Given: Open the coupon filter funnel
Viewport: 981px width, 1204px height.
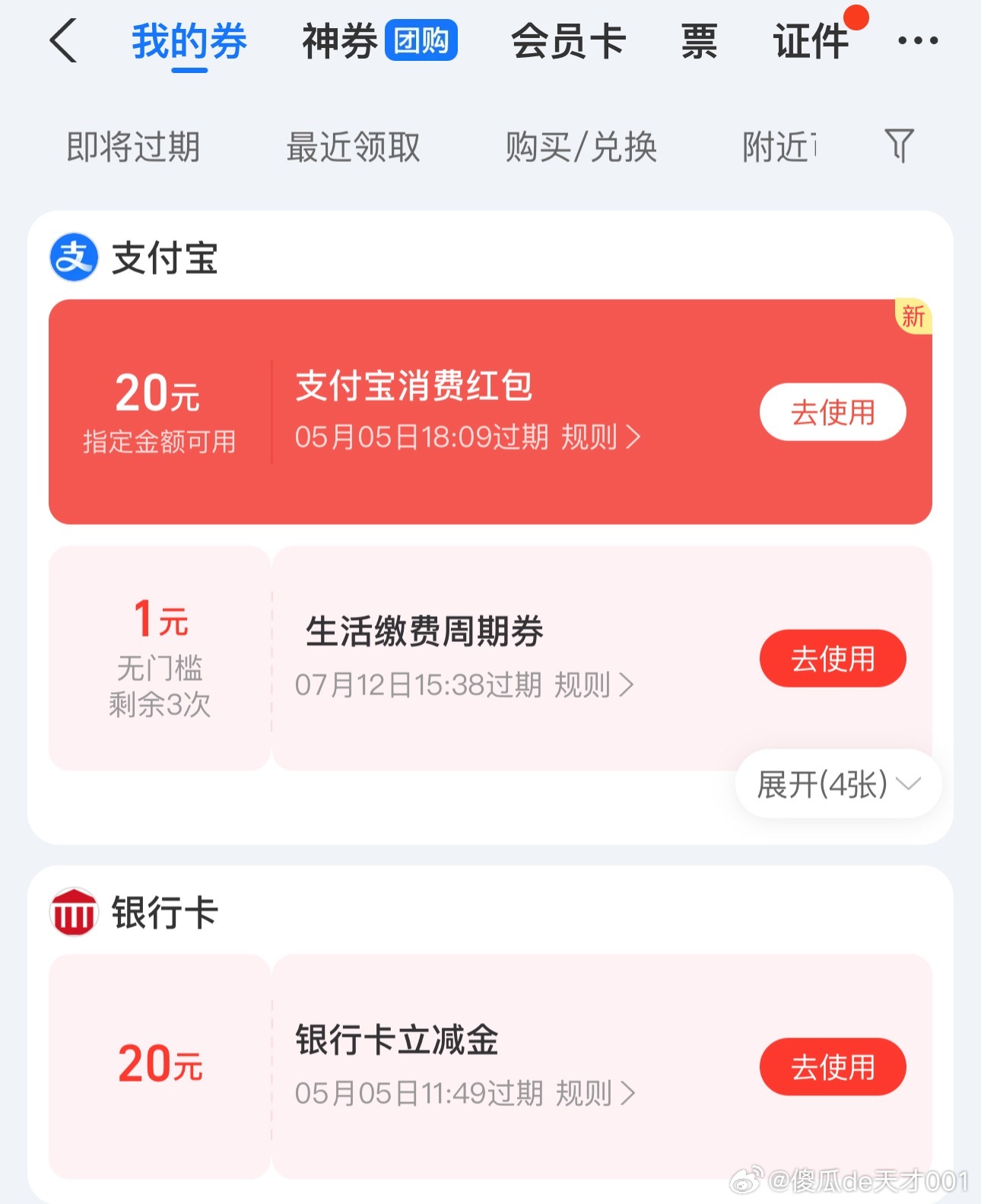Looking at the screenshot, I should 899,145.
